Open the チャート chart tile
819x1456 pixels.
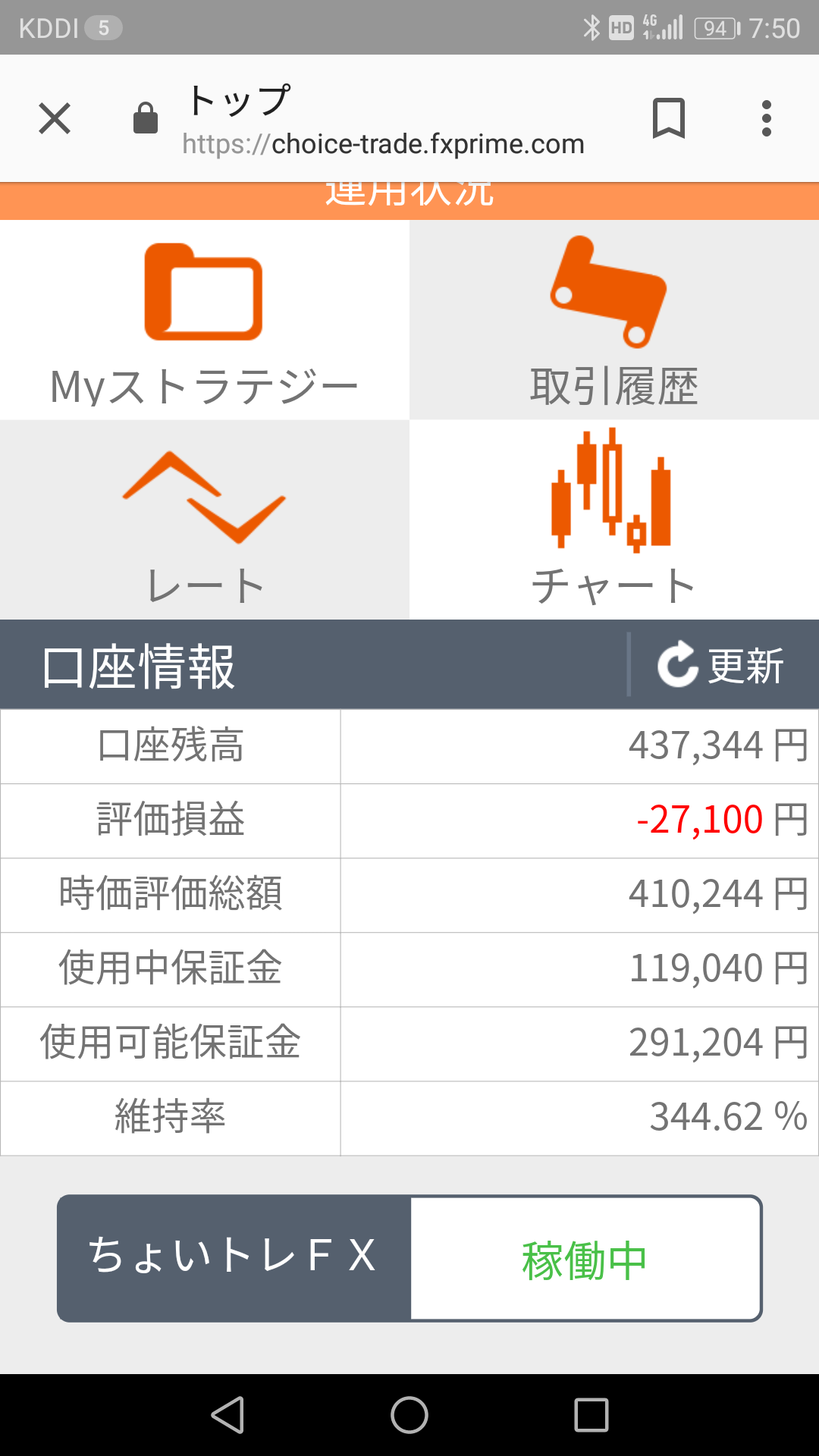(614, 519)
